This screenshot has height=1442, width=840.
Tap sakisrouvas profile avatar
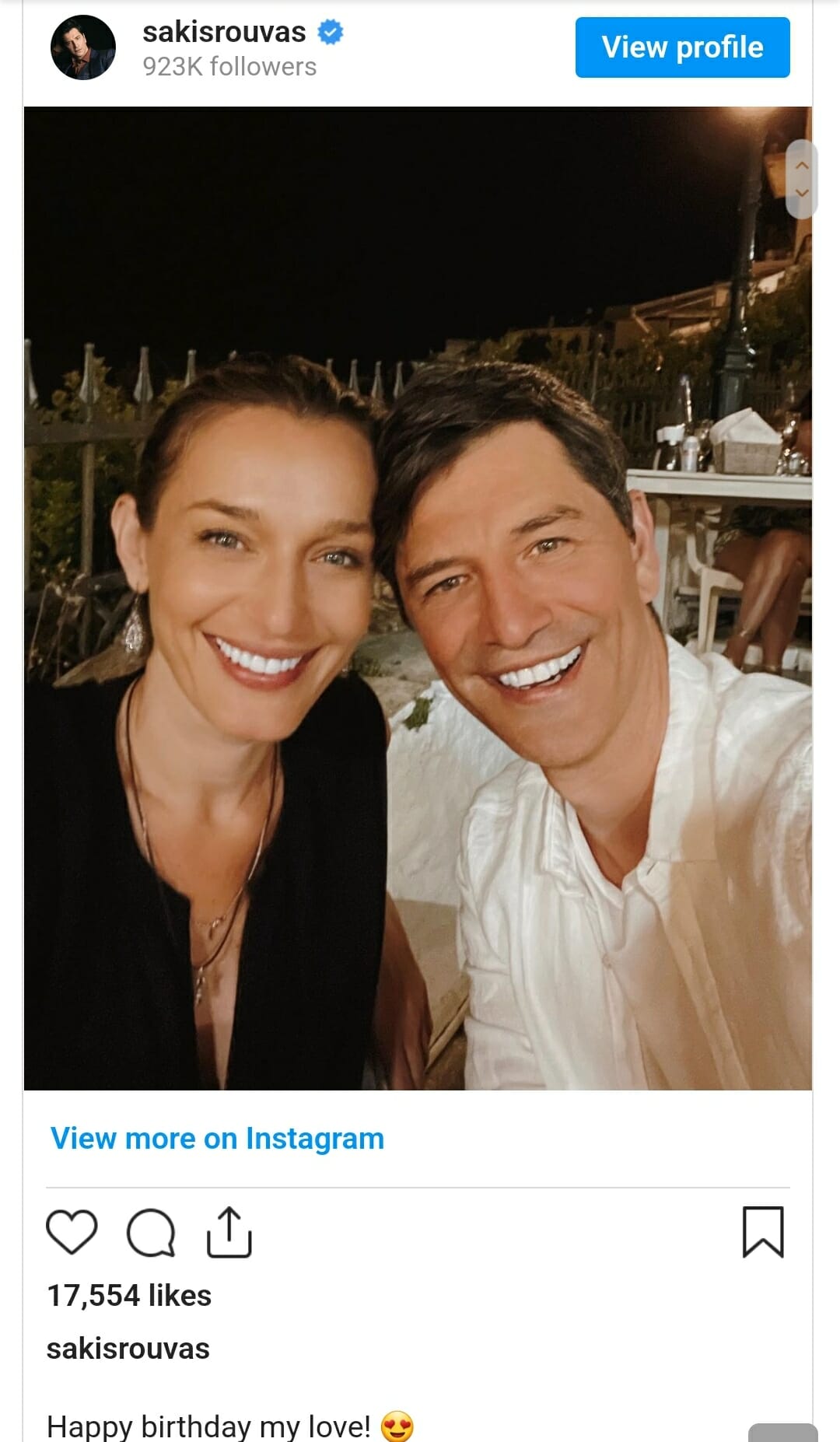coord(83,47)
